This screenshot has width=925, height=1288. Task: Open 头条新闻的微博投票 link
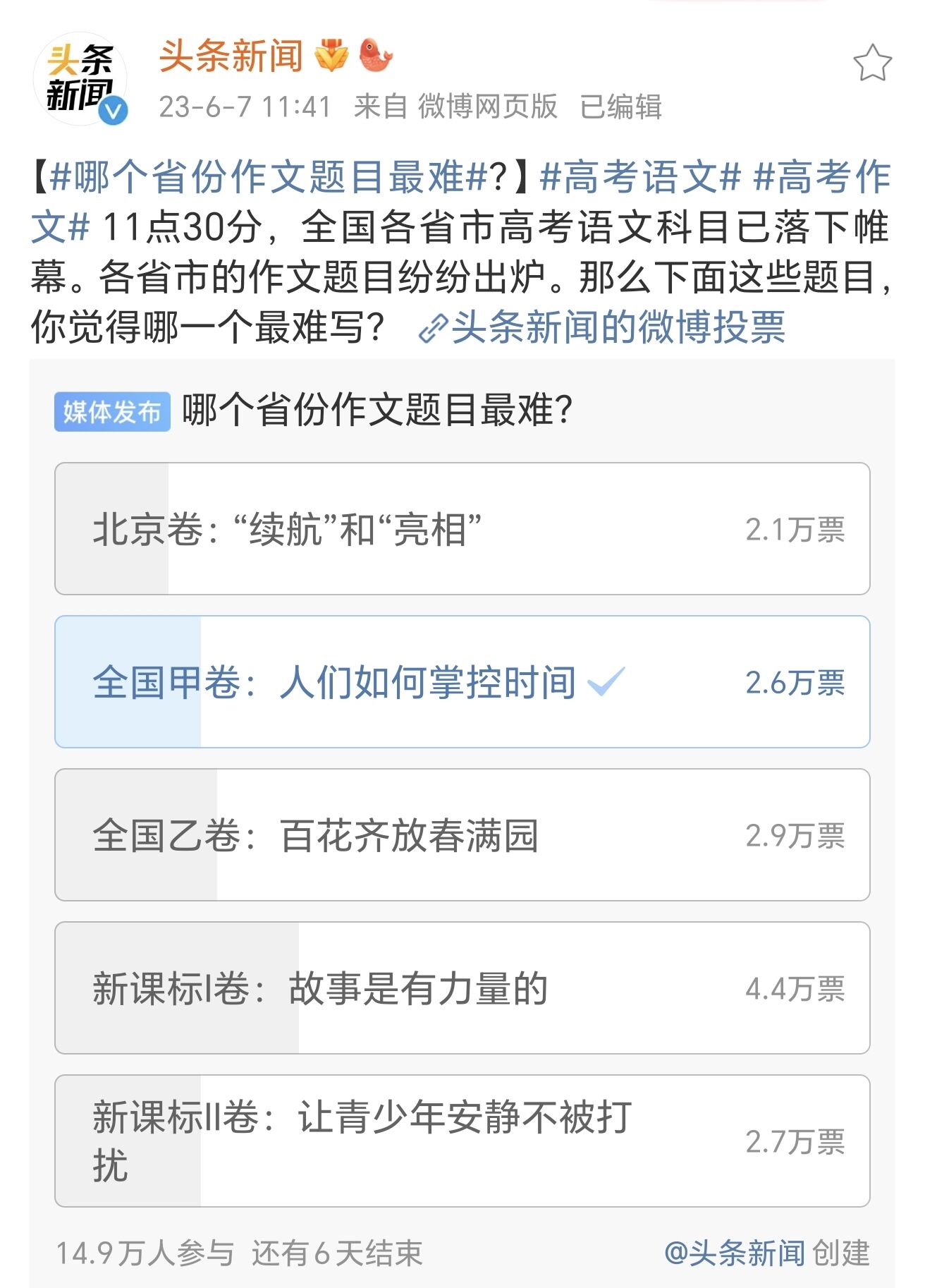(604, 327)
